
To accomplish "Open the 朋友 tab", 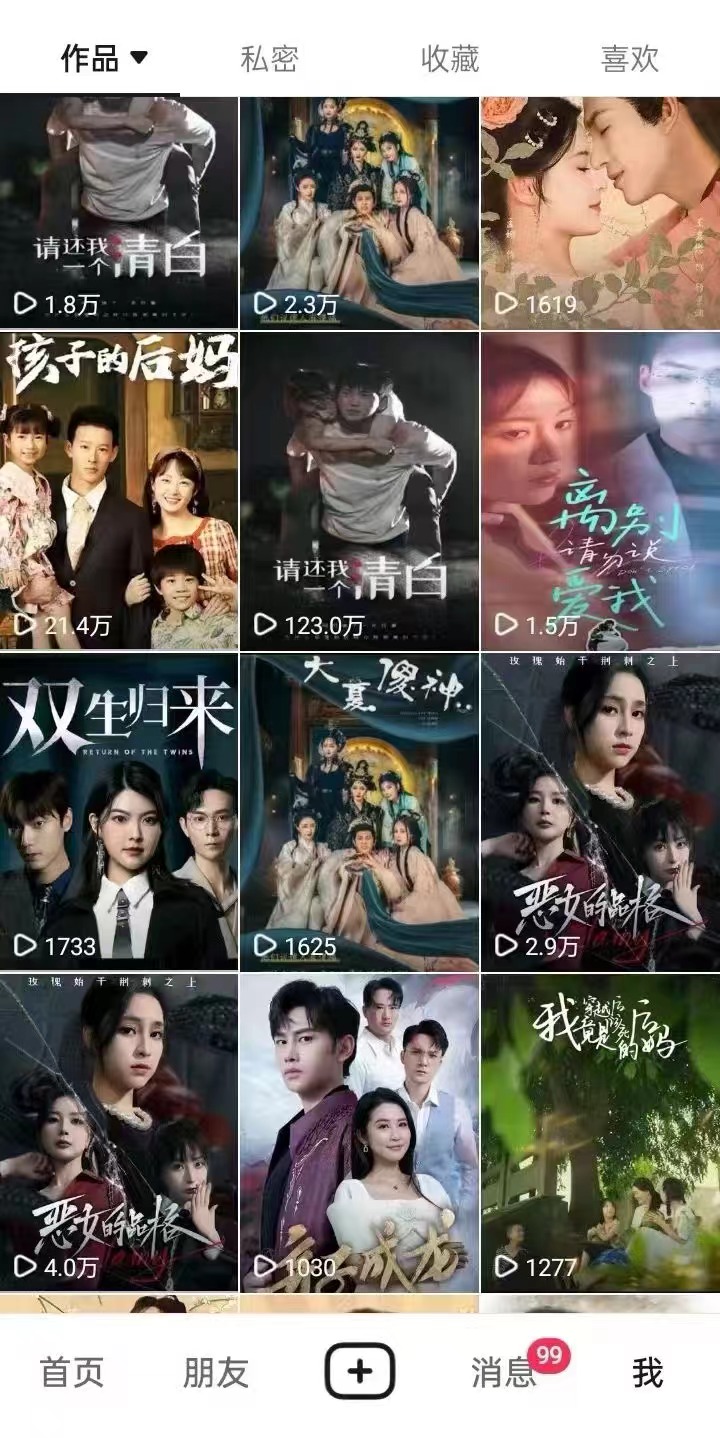I will 215,1372.
